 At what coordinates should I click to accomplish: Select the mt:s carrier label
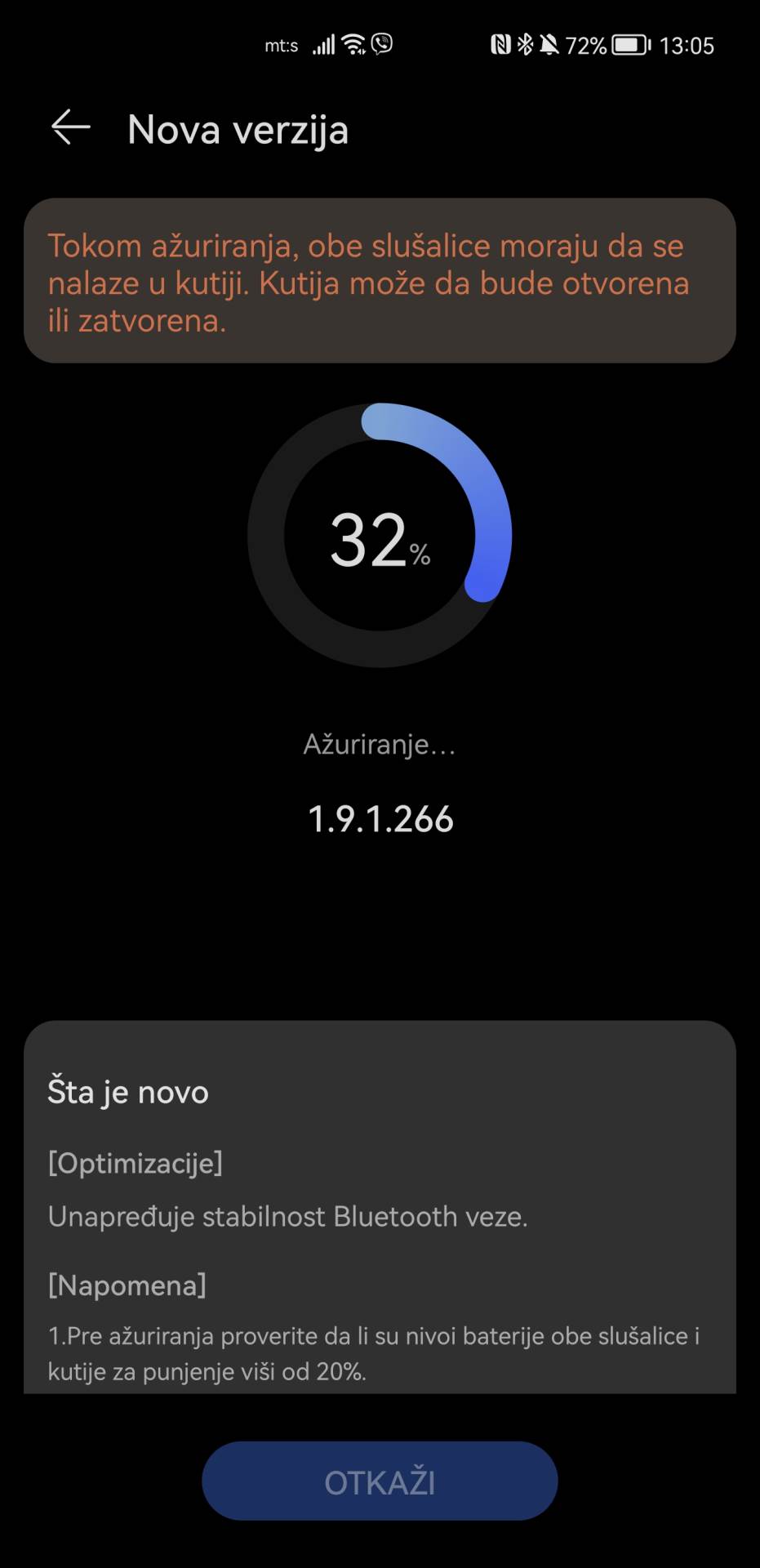282,45
